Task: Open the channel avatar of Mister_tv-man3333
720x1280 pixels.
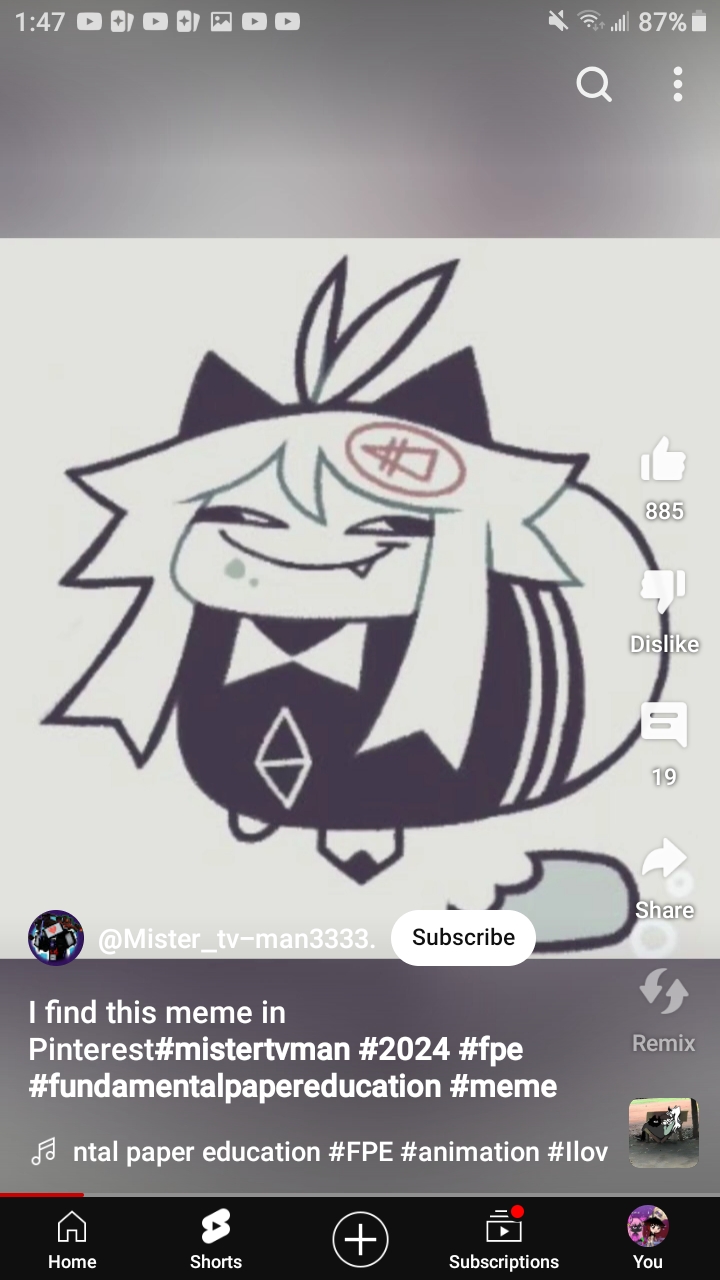Action: point(56,938)
